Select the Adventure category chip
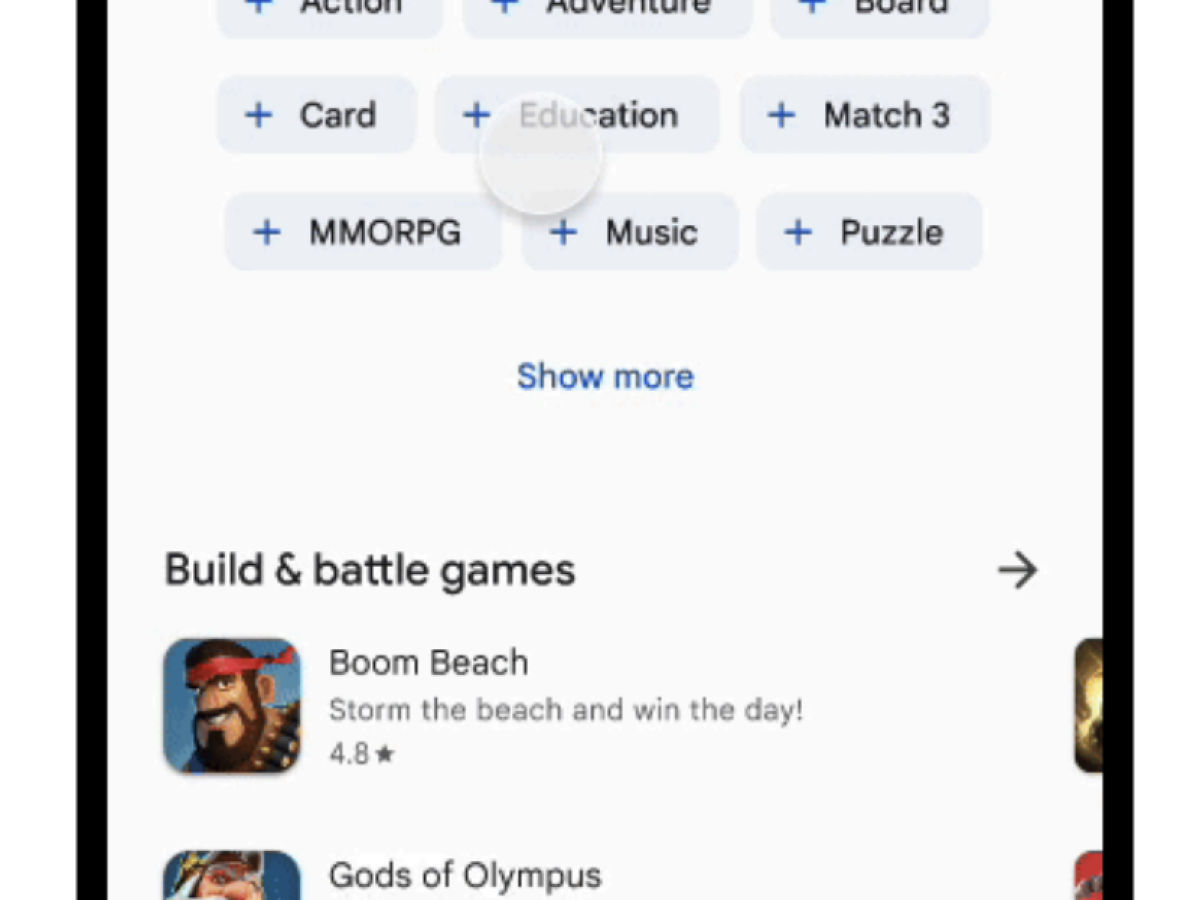The height and width of the screenshot is (900, 1200). (607, 12)
